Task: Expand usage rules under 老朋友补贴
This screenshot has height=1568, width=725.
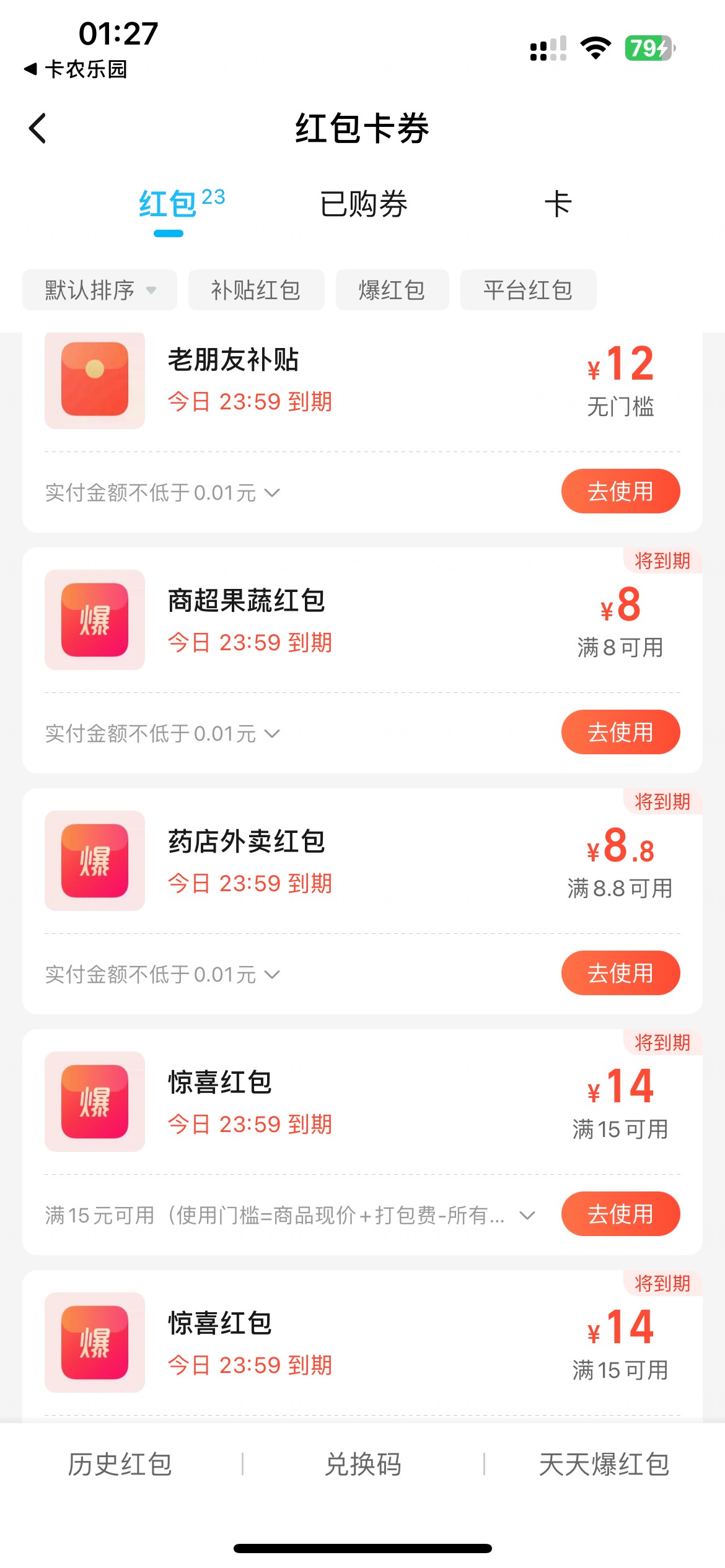Action: tap(162, 493)
